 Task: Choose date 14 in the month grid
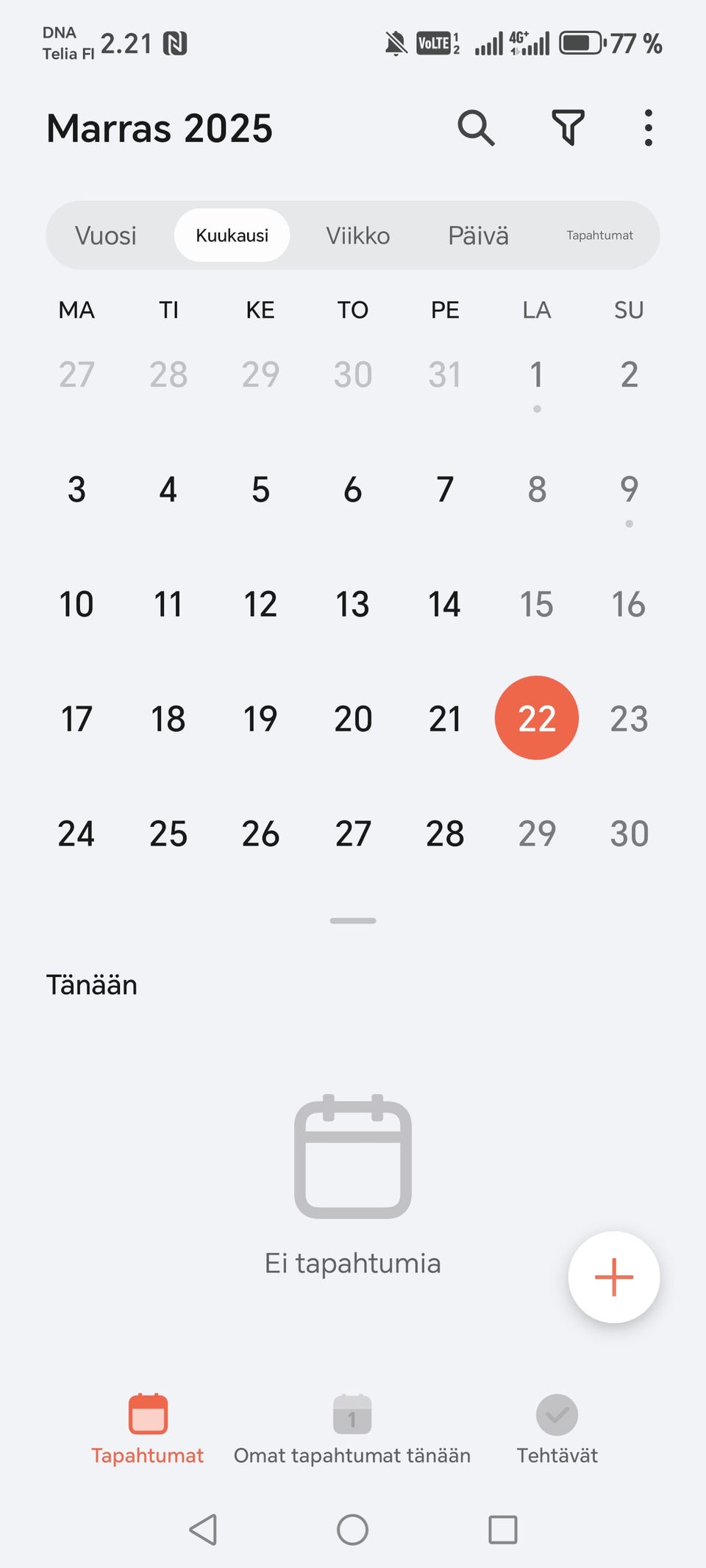coord(444,604)
